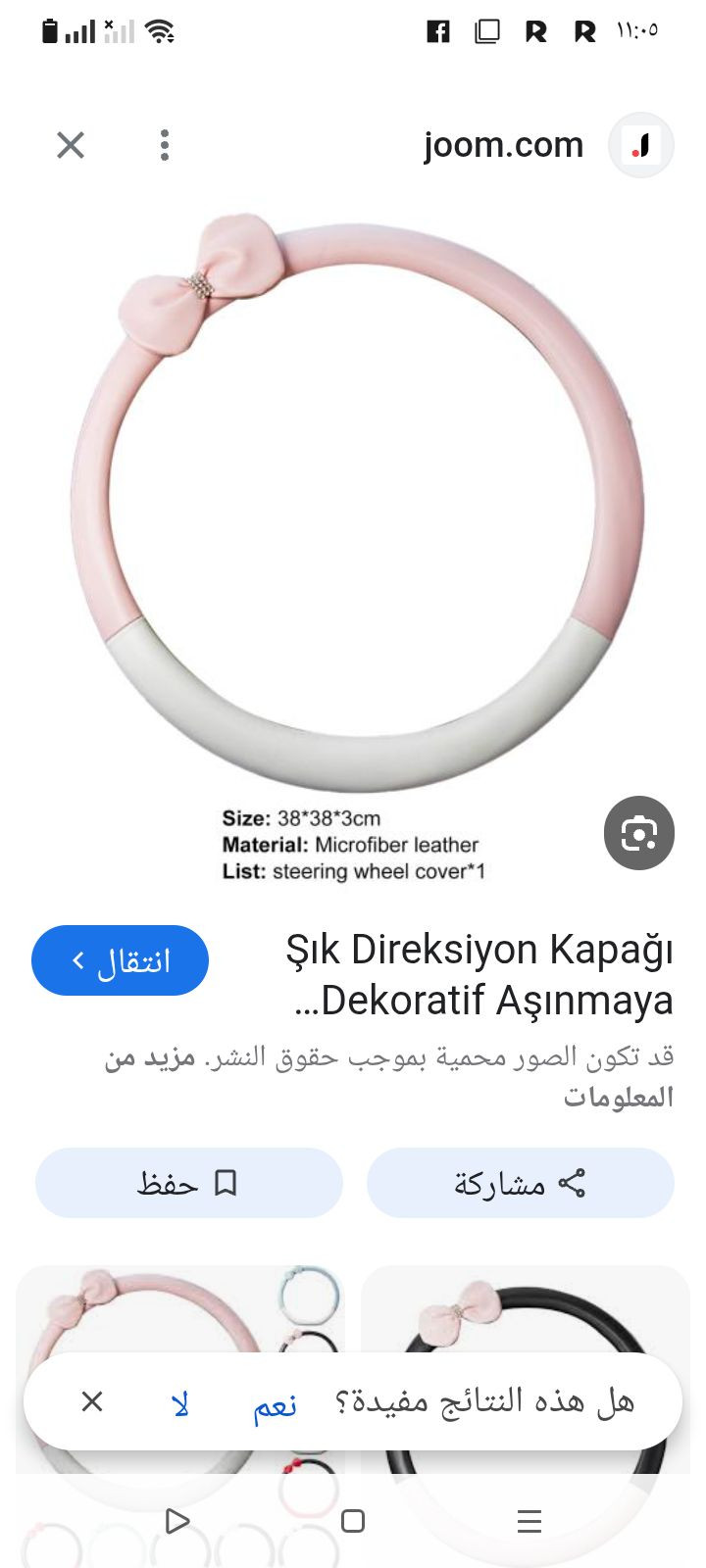706x1568 pixels.
Task: Open the joom.com site header
Action: coord(503,146)
